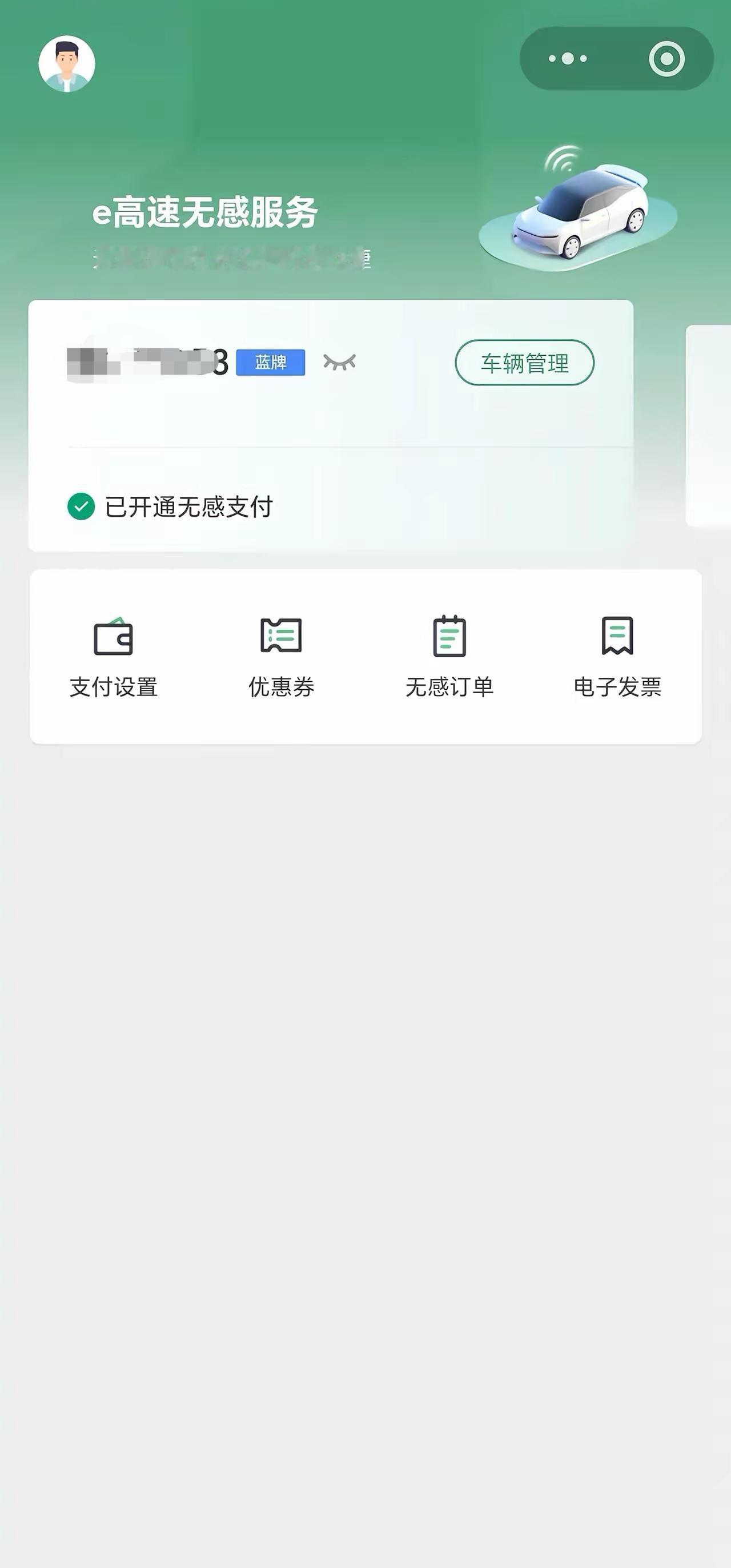731x1568 pixels.
Task: Tap the plate info area to switch vehicles
Action: click(146, 361)
